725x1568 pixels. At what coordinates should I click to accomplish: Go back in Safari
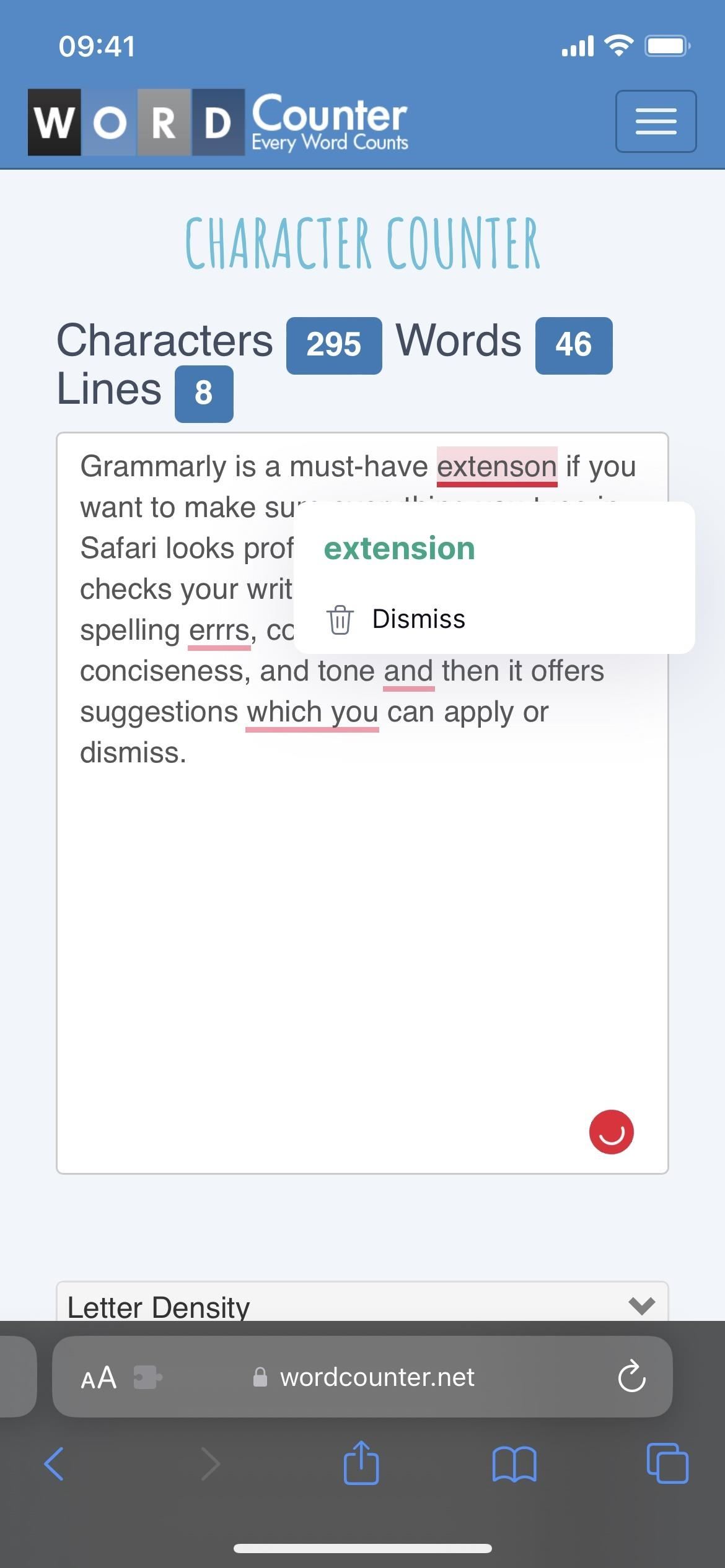(x=55, y=1464)
